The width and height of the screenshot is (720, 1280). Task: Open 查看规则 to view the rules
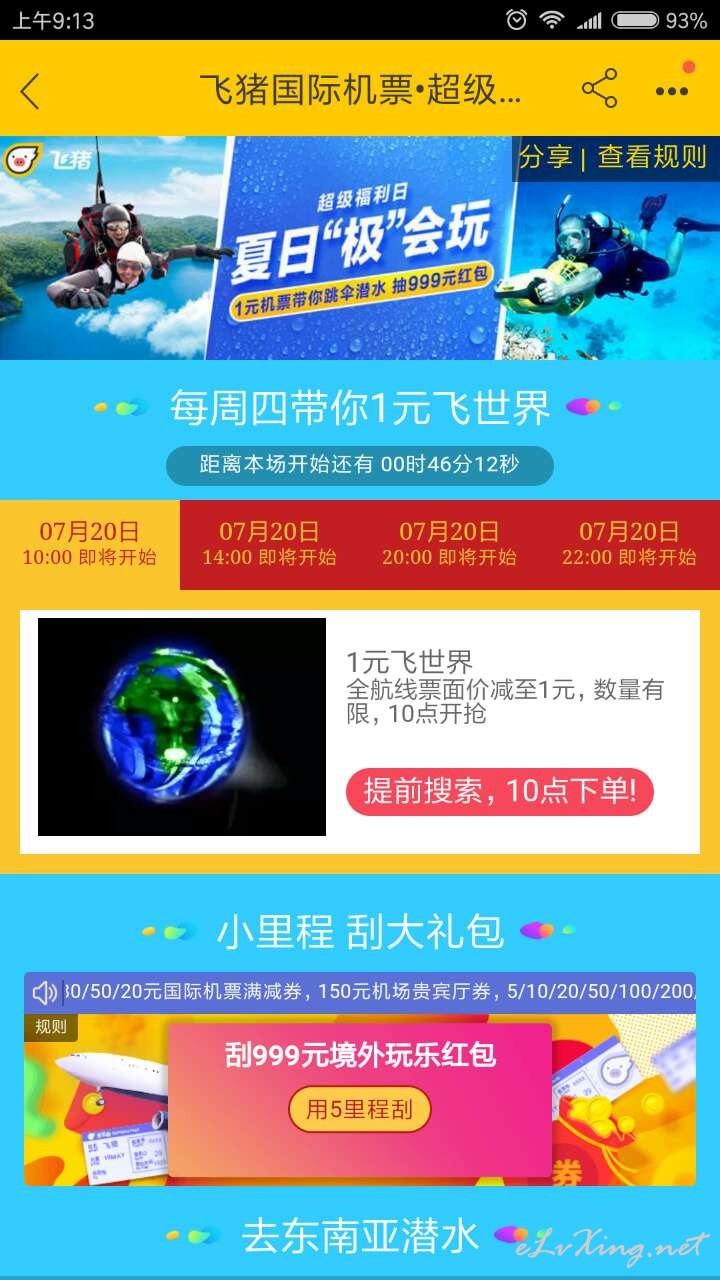click(x=652, y=157)
